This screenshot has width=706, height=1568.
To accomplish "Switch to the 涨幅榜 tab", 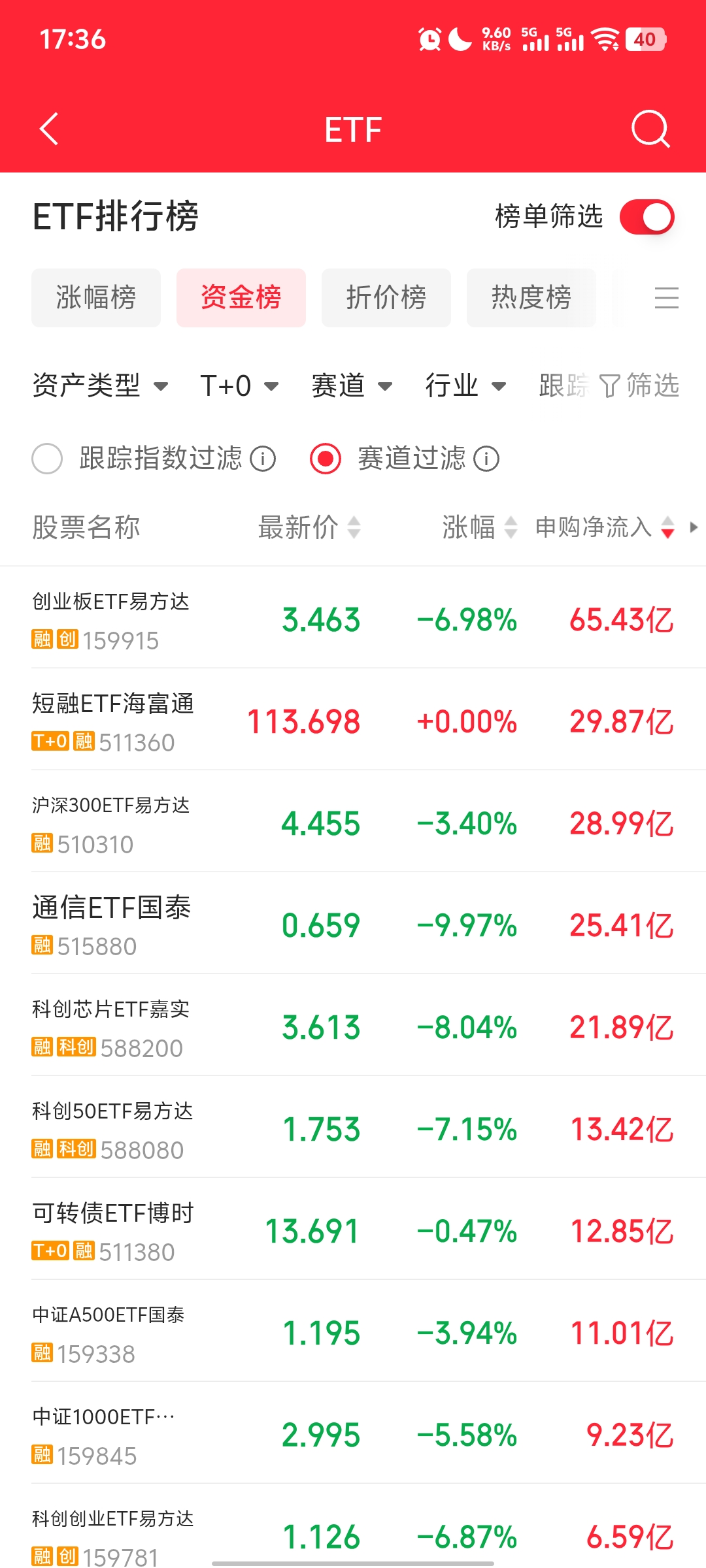I will click(96, 298).
